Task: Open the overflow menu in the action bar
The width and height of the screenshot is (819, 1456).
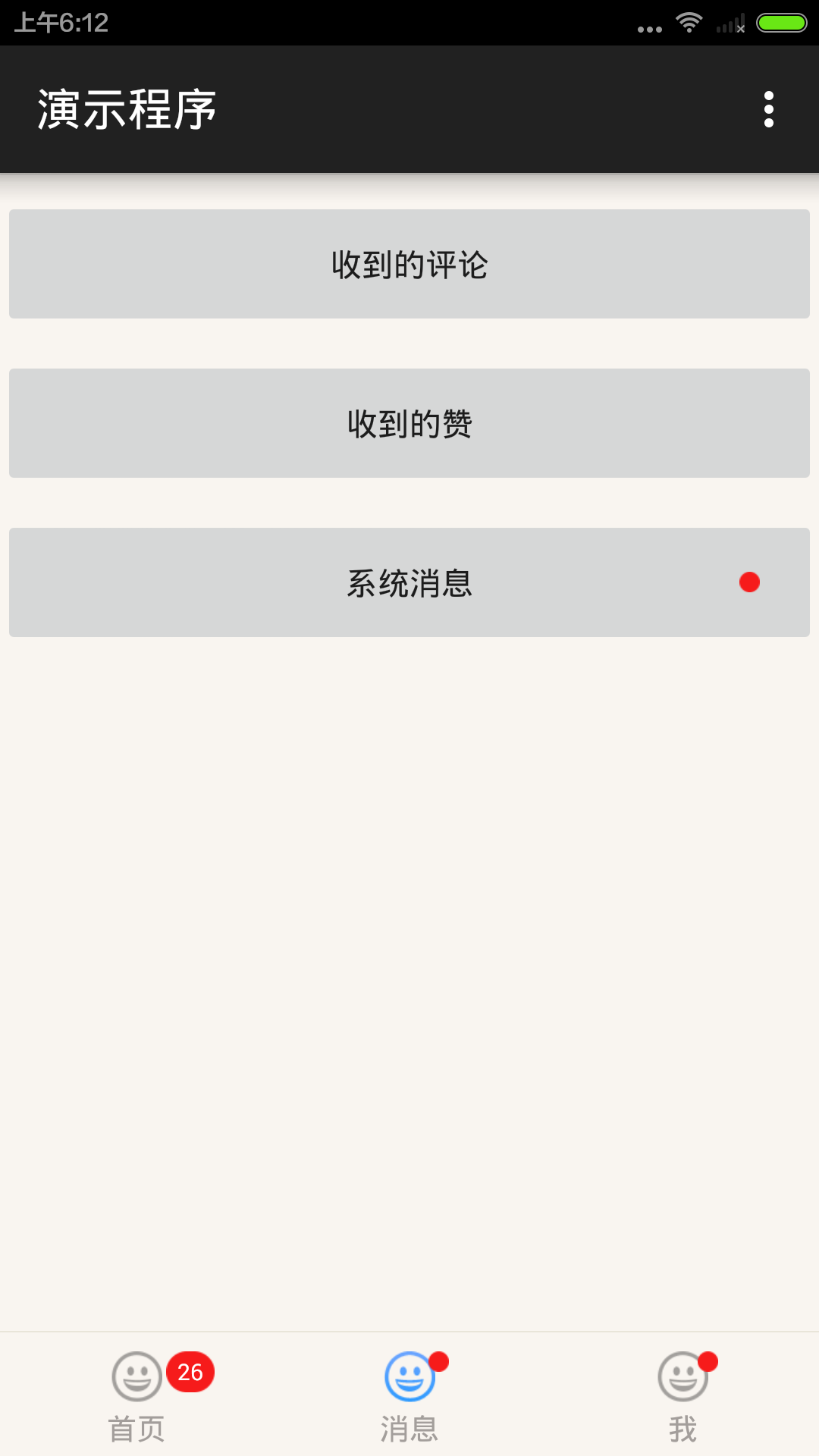Action: pos(768,109)
